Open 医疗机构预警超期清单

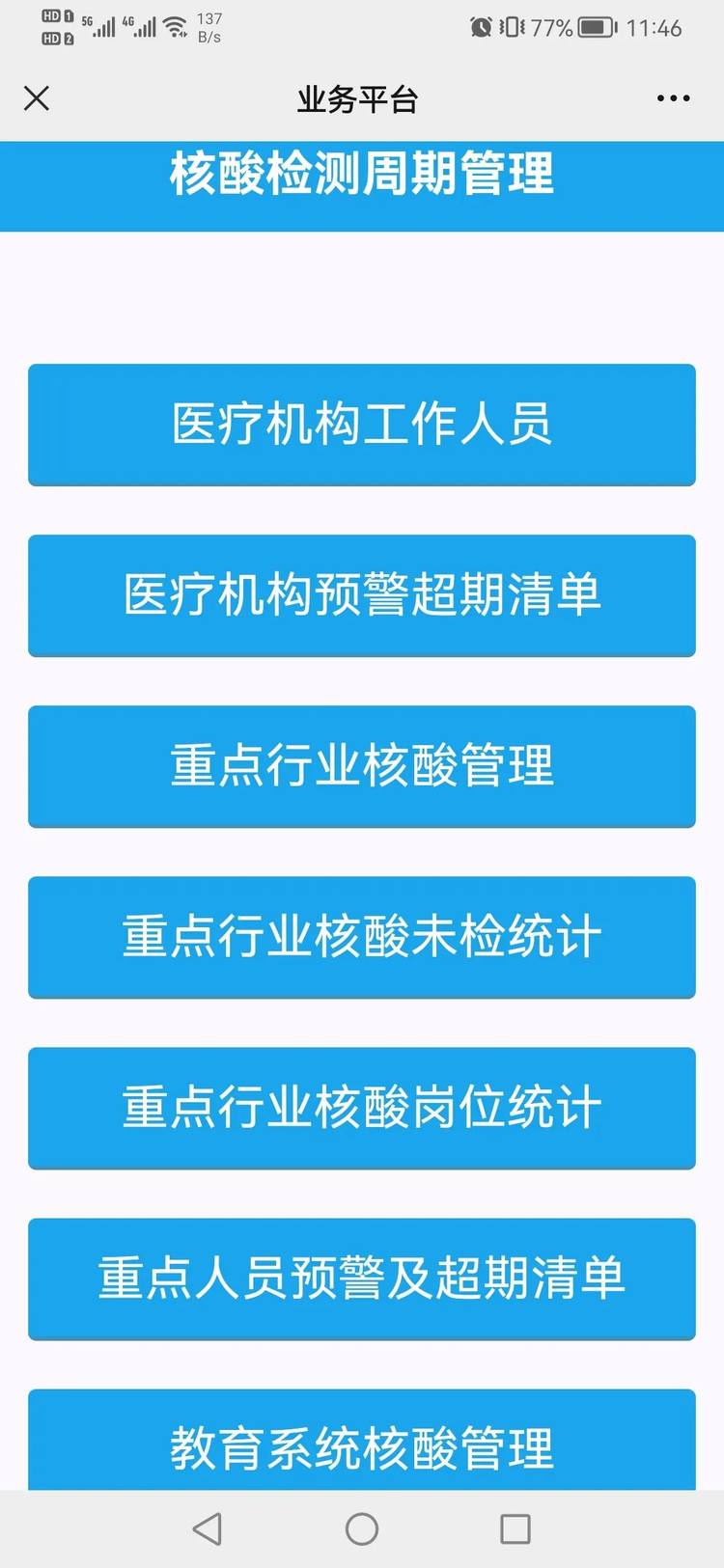pyautogui.click(x=362, y=595)
